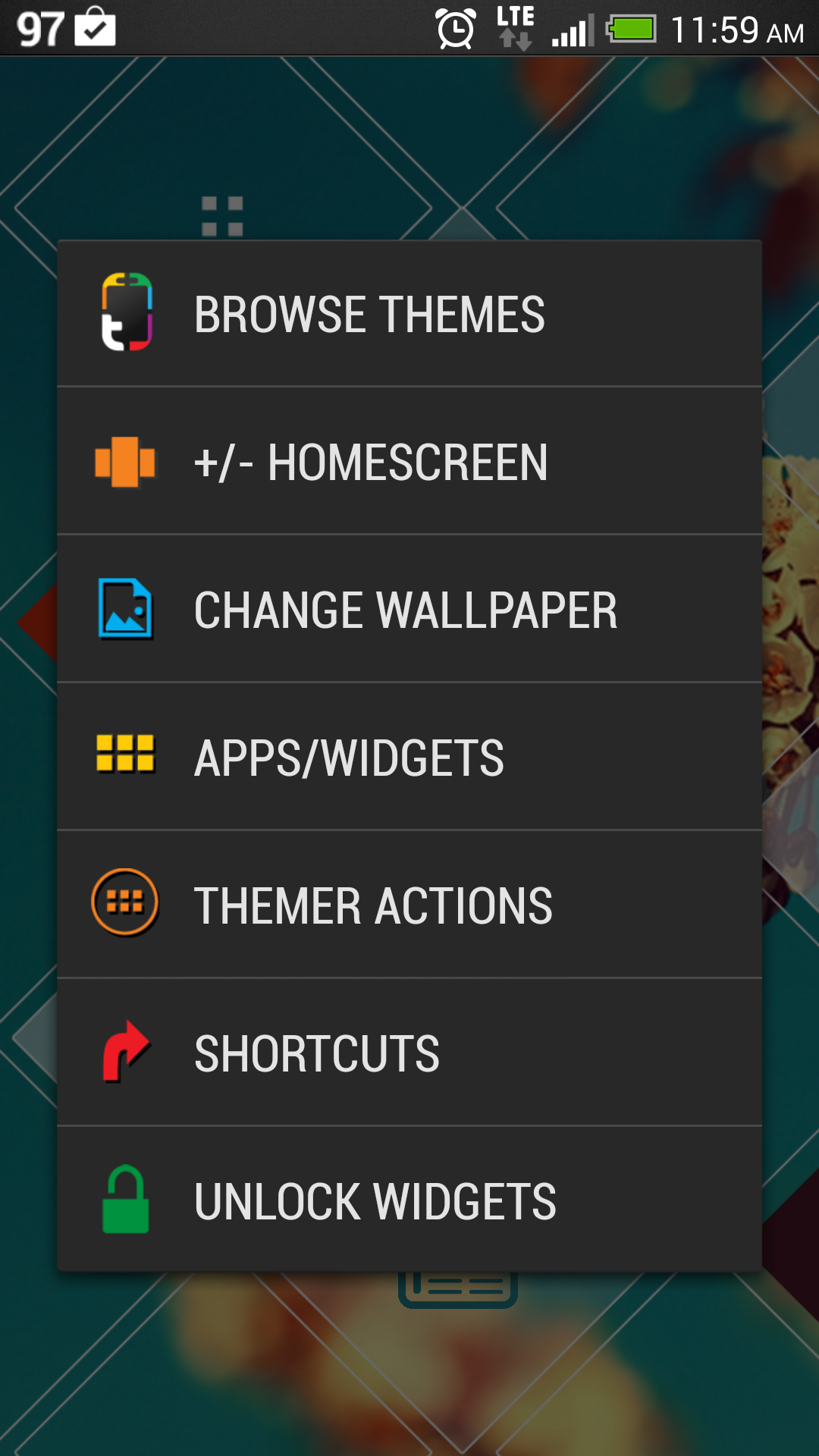Open Browse Themes
The width and height of the screenshot is (819, 1456).
[x=409, y=314]
